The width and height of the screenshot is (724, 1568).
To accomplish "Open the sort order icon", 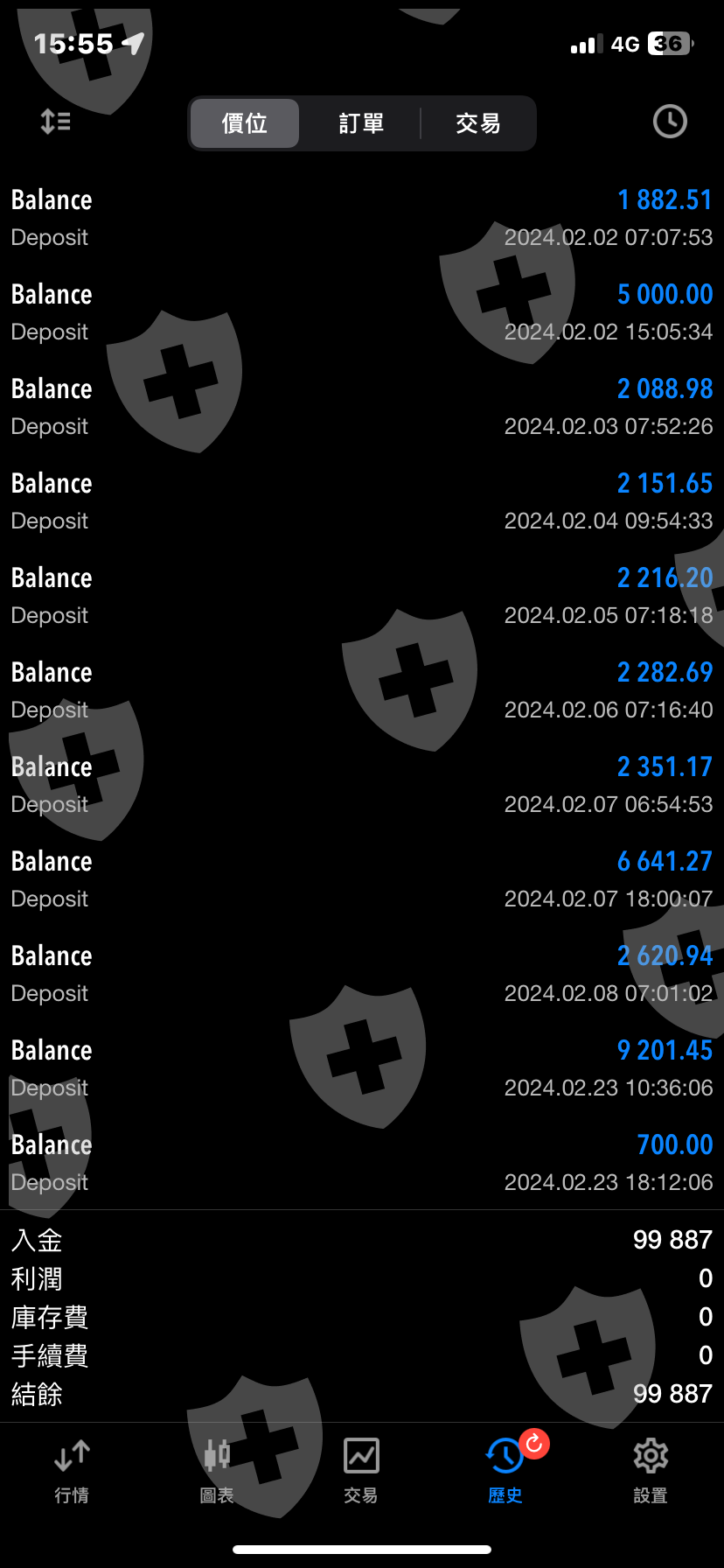I will pyautogui.click(x=56, y=122).
